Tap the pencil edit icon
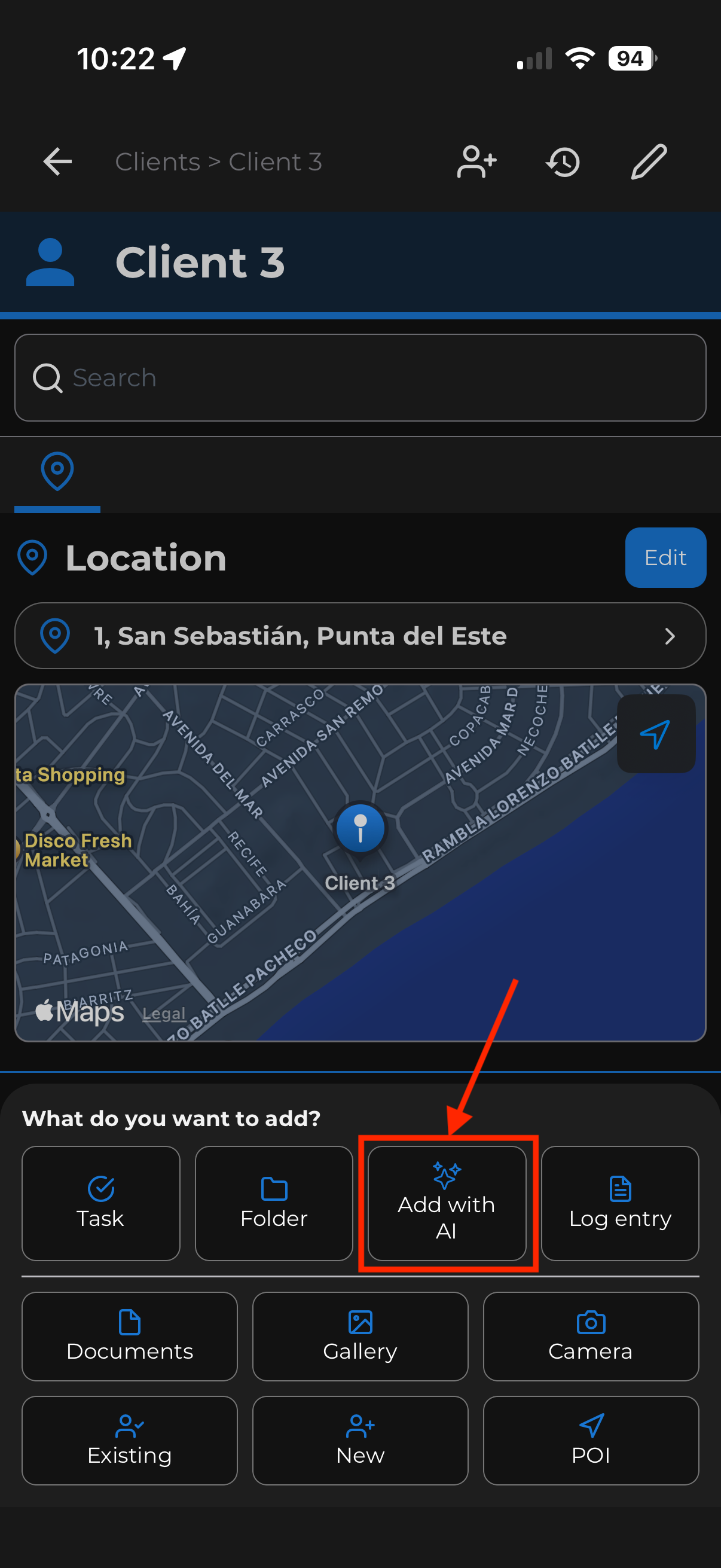The width and height of the screenshot is (721, 1568). pyautogui.click(x=649, y=162)
